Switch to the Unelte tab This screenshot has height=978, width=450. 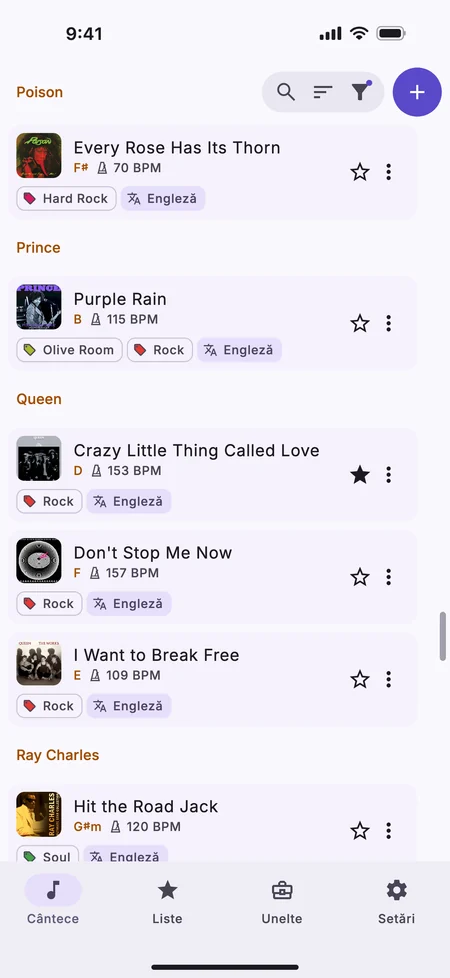(x=282, y=901)
